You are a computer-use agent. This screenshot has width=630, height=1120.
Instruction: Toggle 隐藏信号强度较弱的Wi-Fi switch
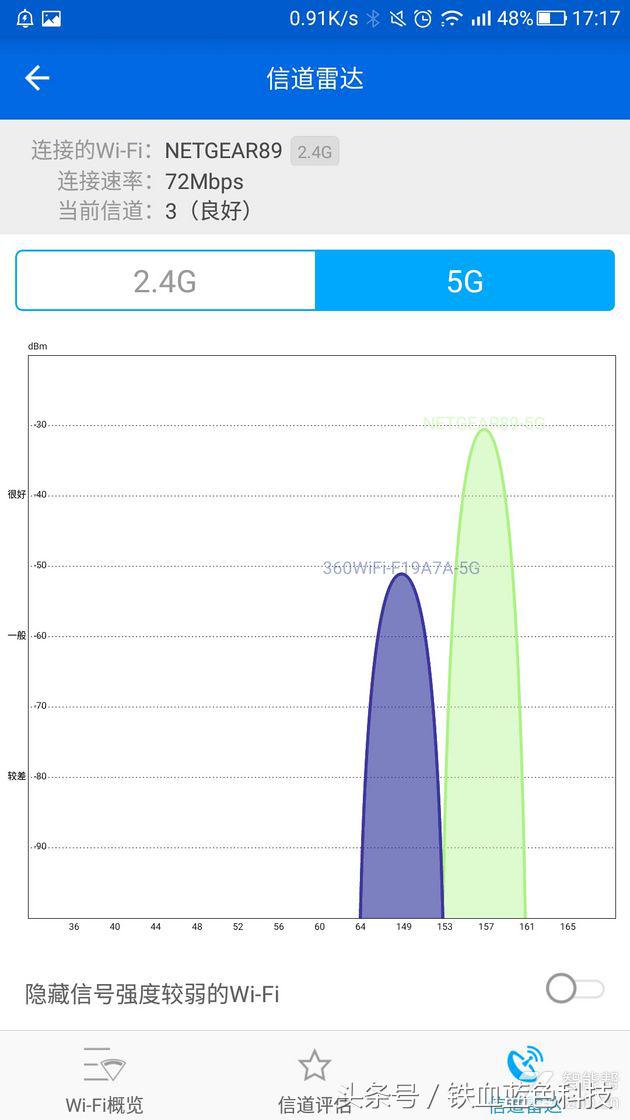click(x=575, y=989)
